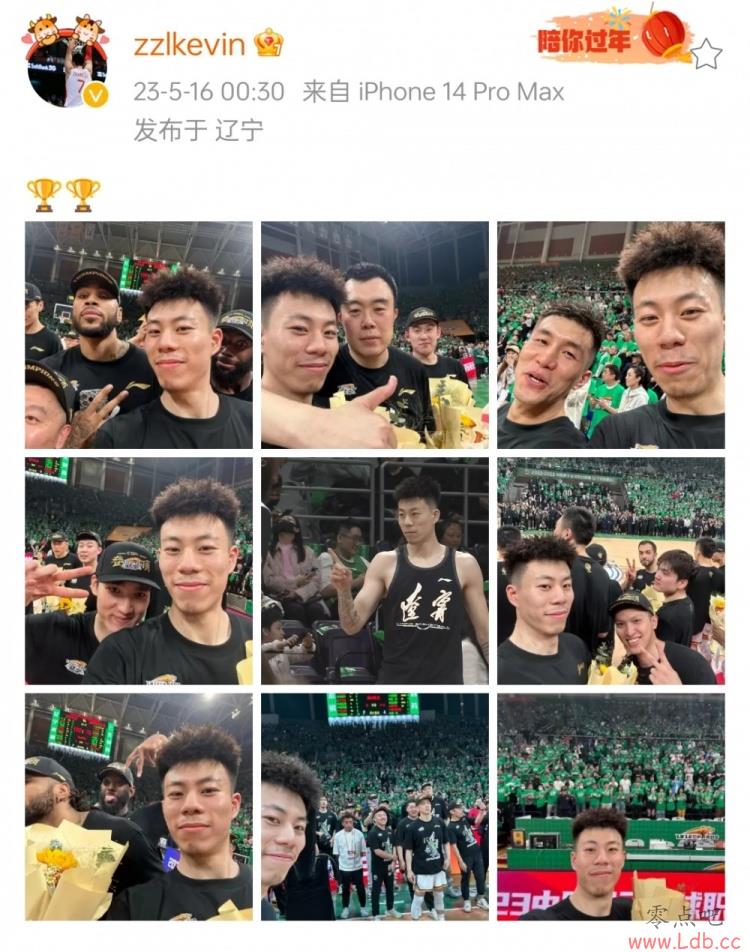Open zzlkevin's profile avatar
This screenshot has width=750, height=952.
click(66, 62)
